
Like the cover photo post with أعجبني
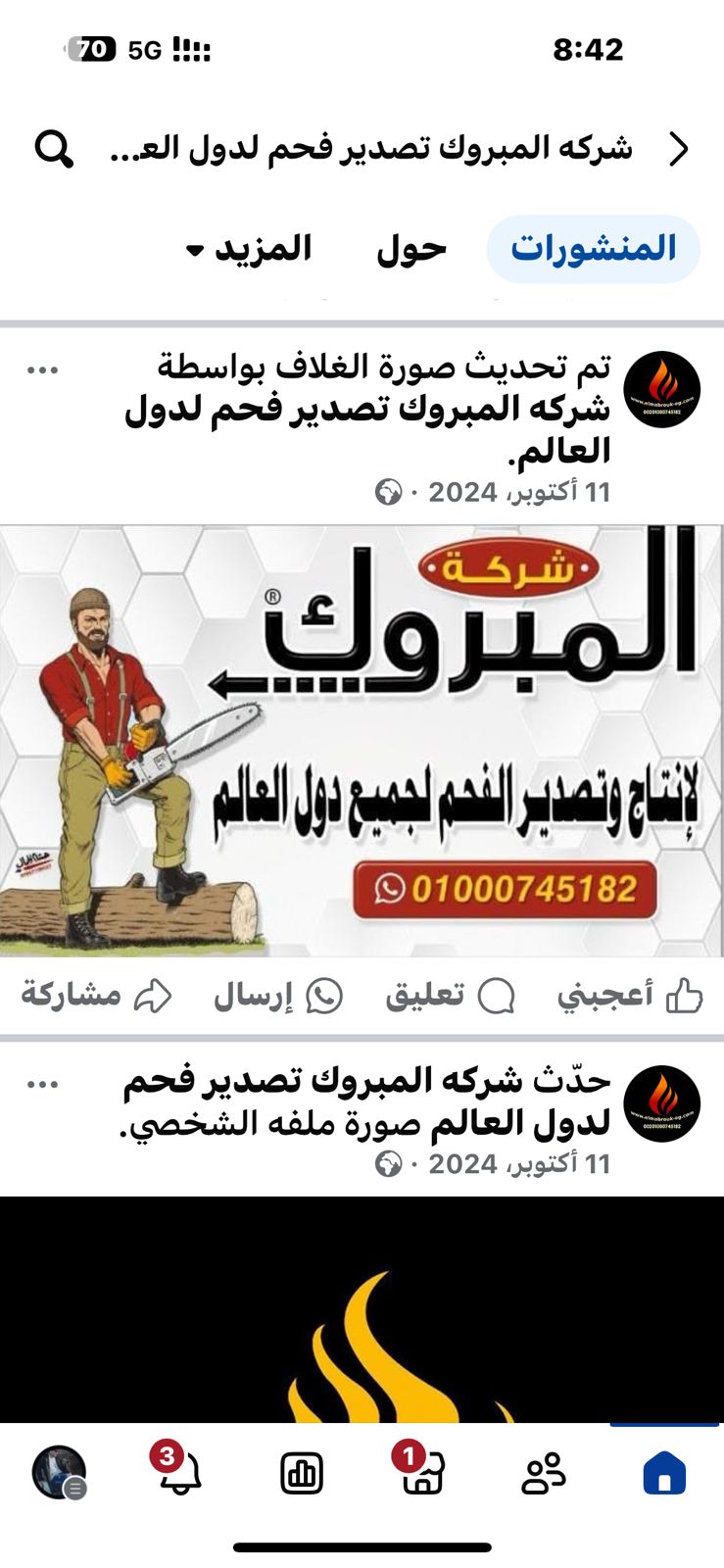[x=630, y=996]
